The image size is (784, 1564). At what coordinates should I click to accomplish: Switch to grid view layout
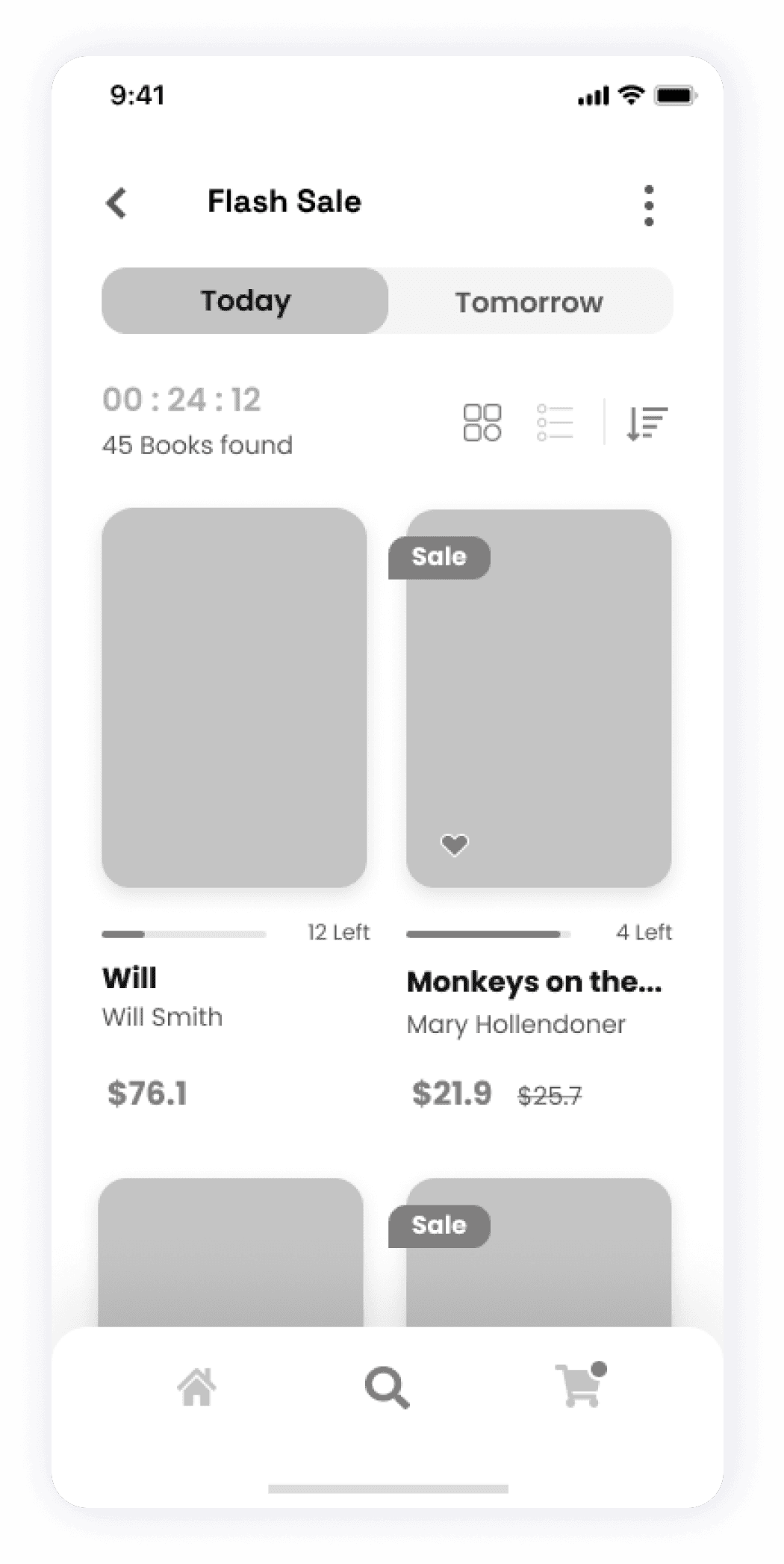click(482, 423)
